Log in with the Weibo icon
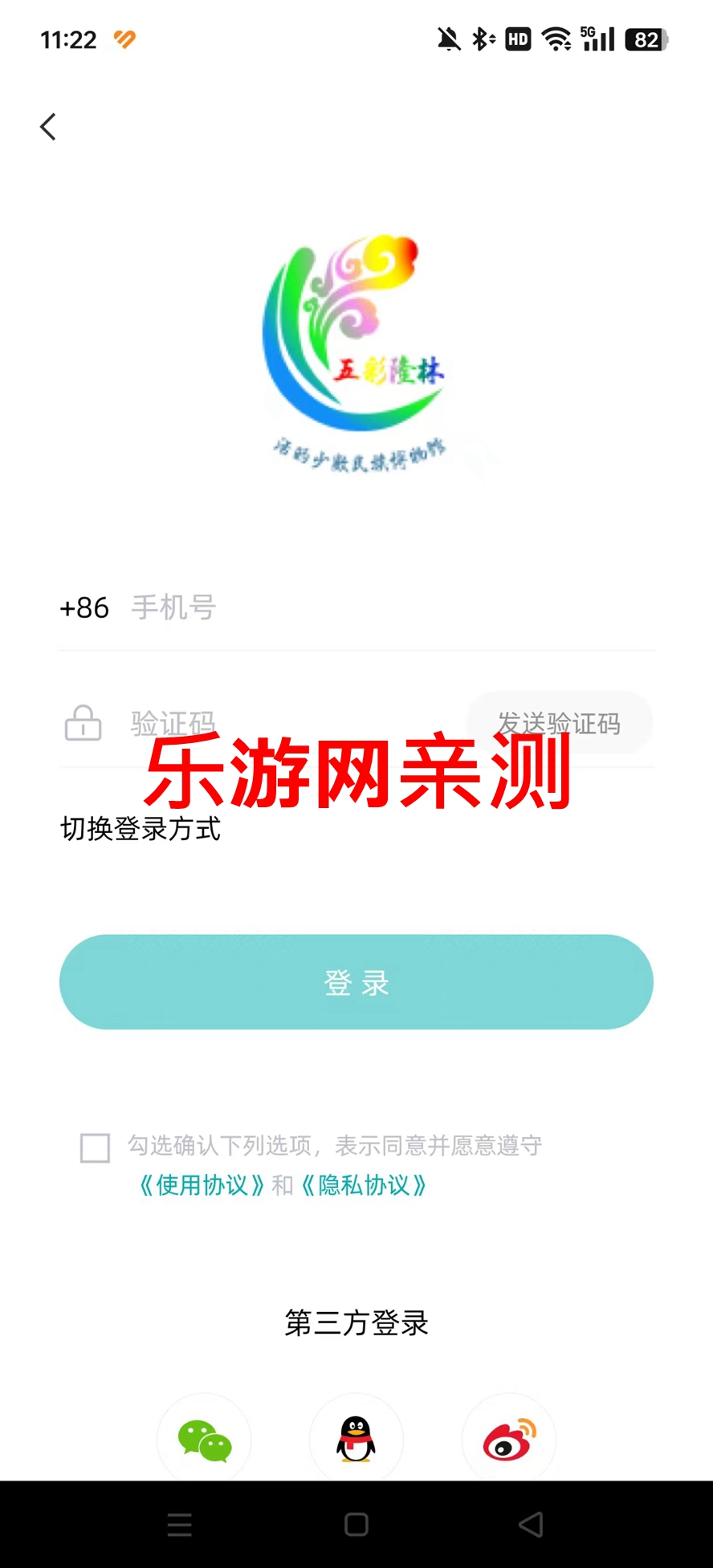The image size is (713, 1568). point(509,1440)
